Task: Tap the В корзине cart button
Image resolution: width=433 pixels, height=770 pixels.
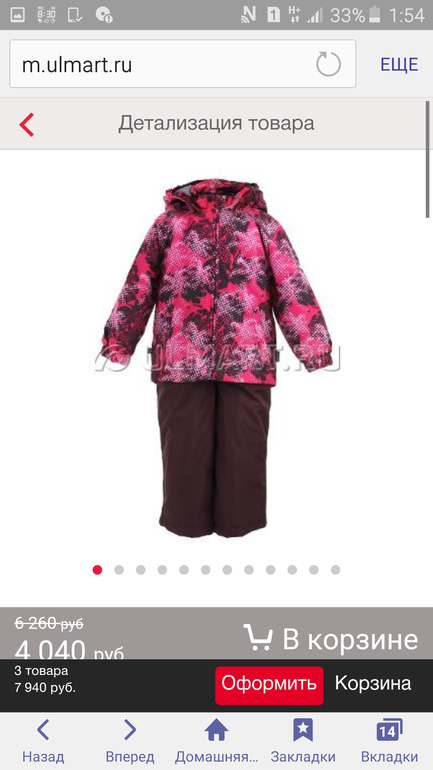Action: [x=331, y=638]
